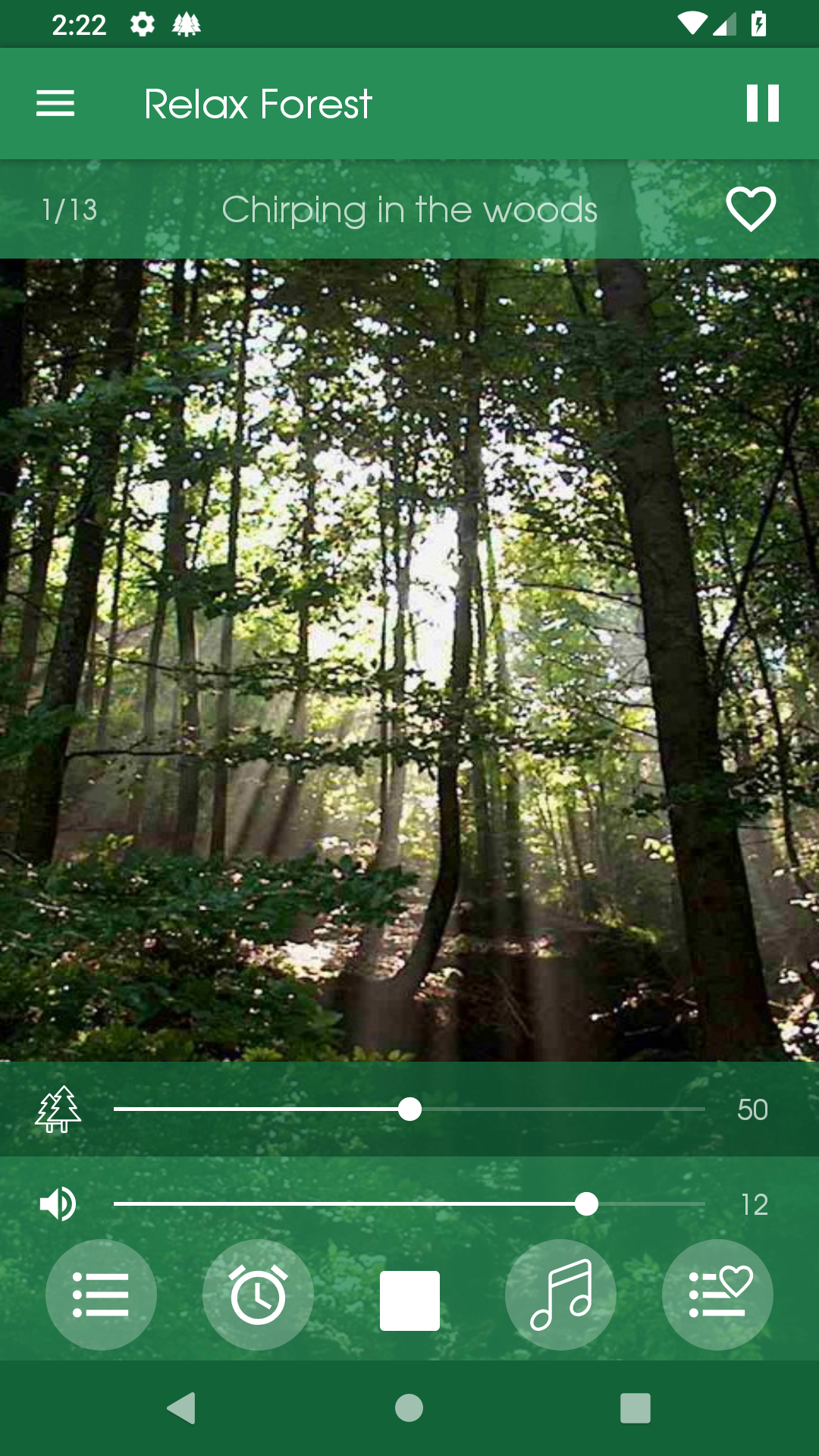Open the sleep timer alarm clock
Image resolution: width=819 pixels, height=1456 pixels.
click(x=258, y=1294)
